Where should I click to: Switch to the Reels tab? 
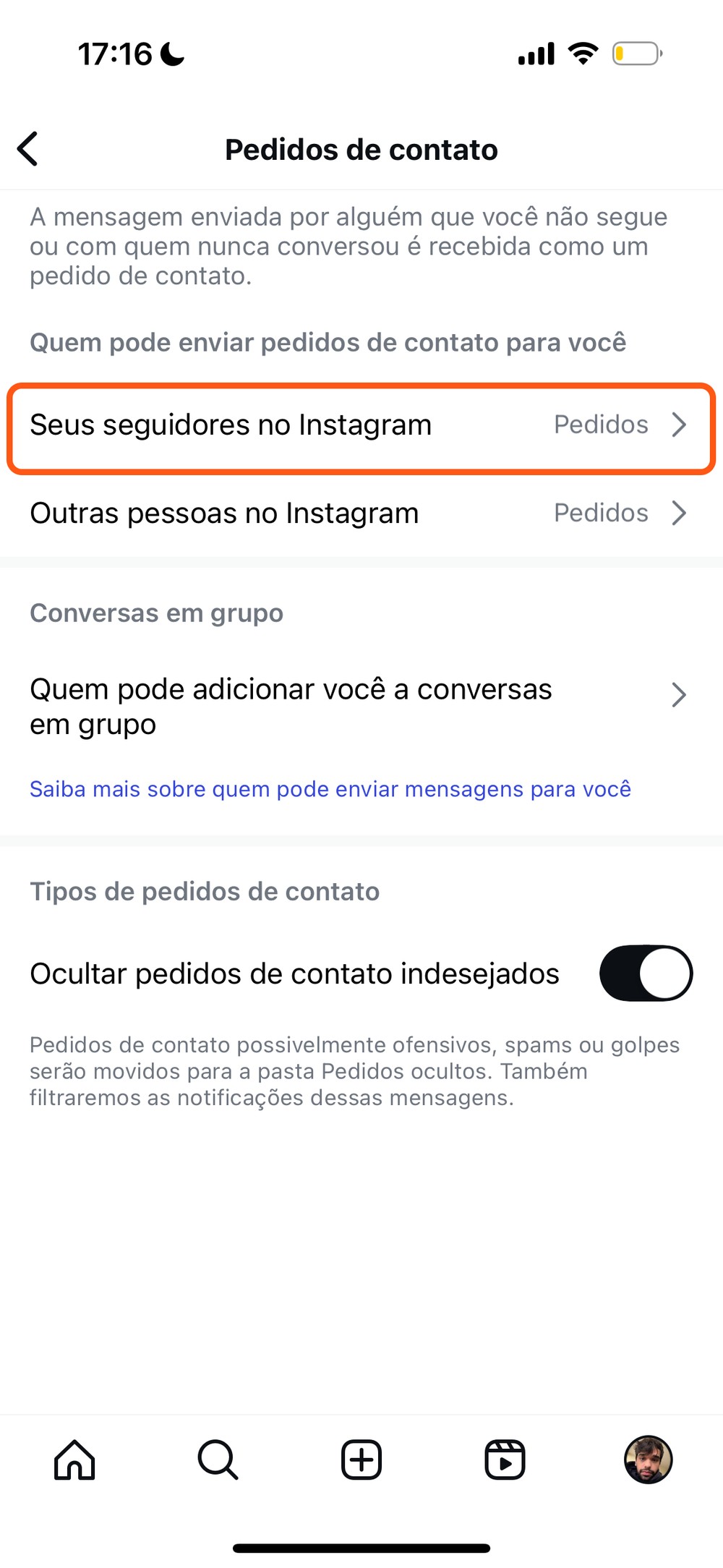505,1460
